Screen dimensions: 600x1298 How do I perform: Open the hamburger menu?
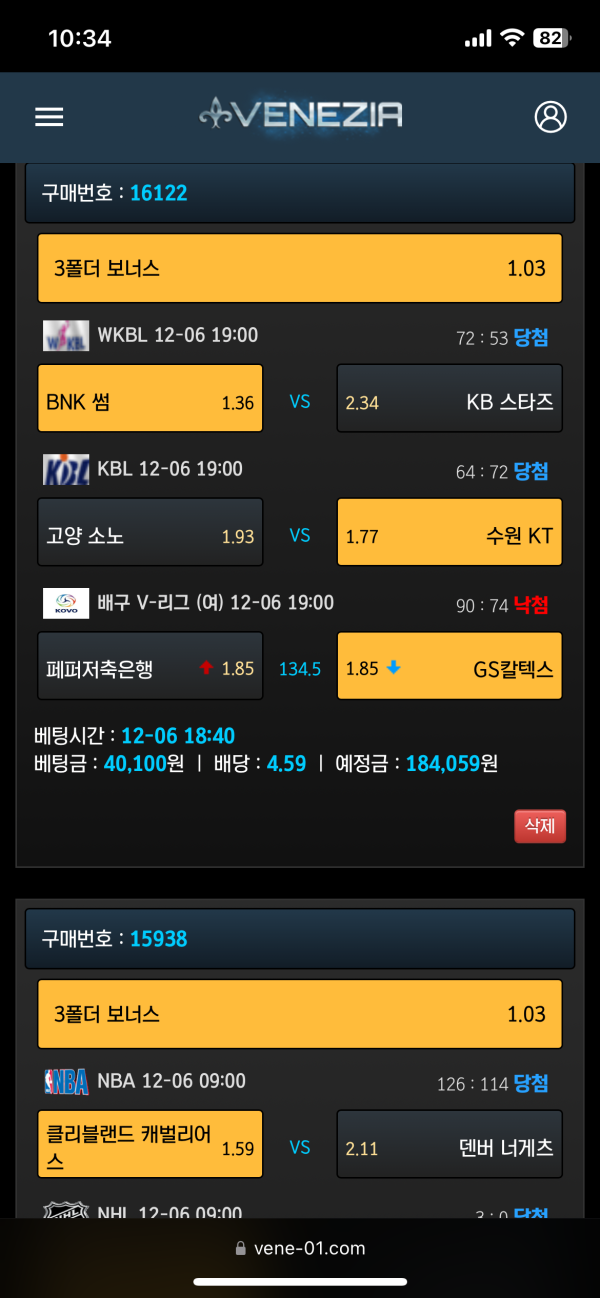49,117
